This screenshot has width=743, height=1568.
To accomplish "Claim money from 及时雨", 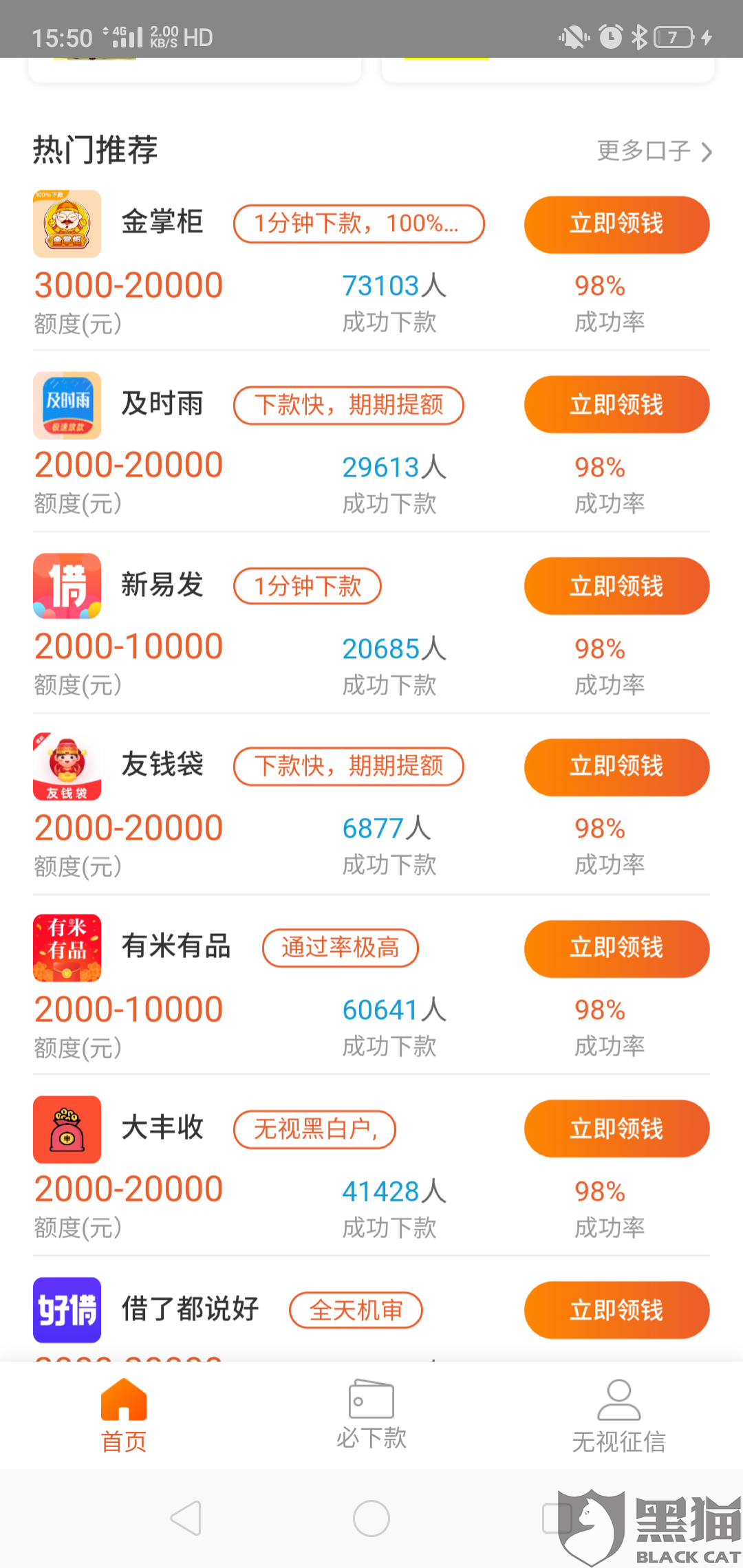I will [x=616, y=404].
